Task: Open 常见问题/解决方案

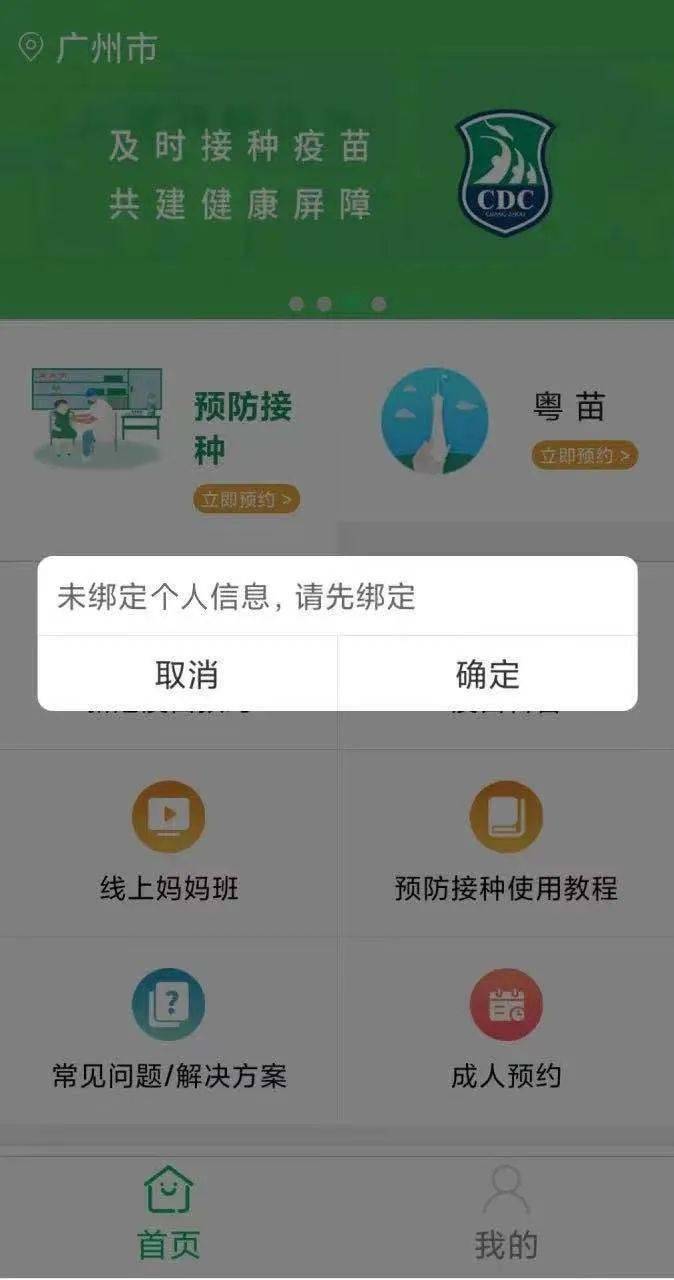Action: [x=168, y=1030]
